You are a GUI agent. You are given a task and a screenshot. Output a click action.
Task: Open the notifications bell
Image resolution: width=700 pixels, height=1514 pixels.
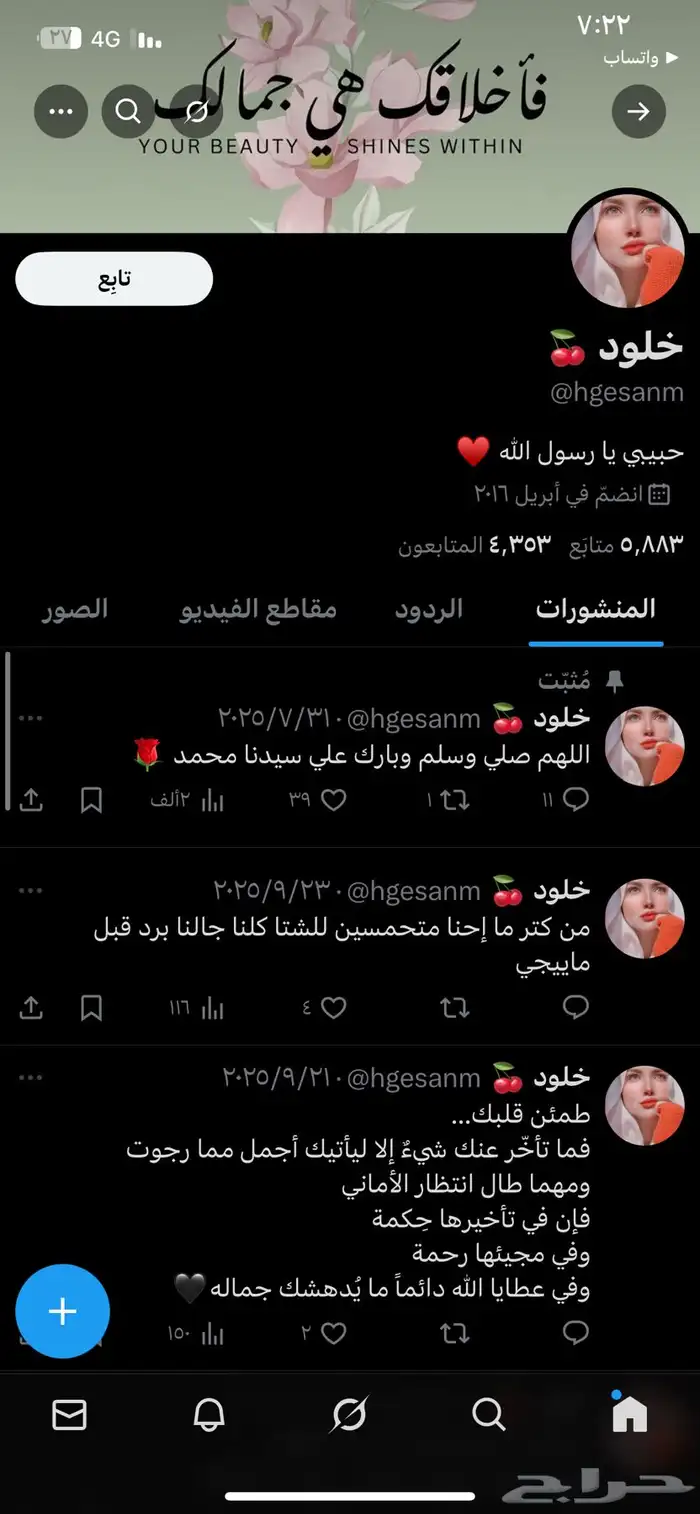(x=209, y=1414)
